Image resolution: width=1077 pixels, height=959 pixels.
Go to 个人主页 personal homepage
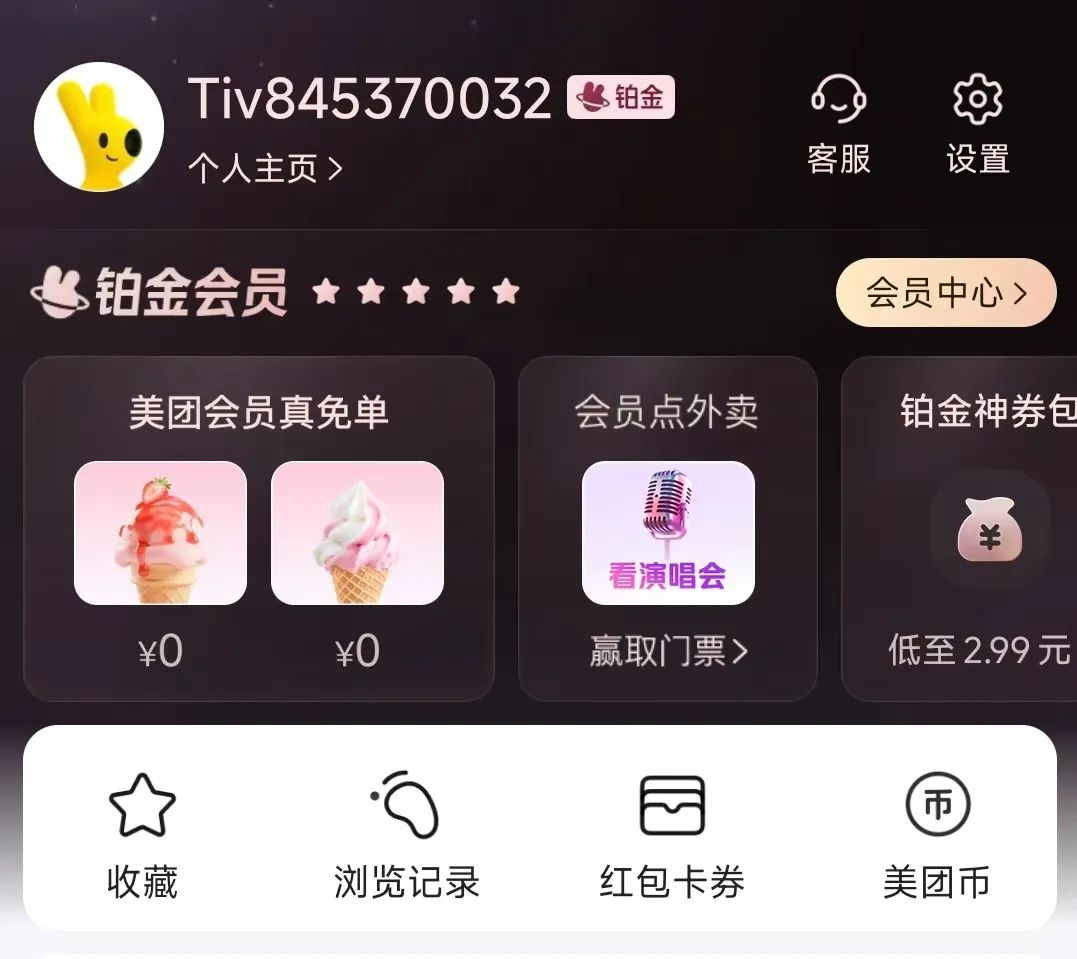[x=265, y=168]
